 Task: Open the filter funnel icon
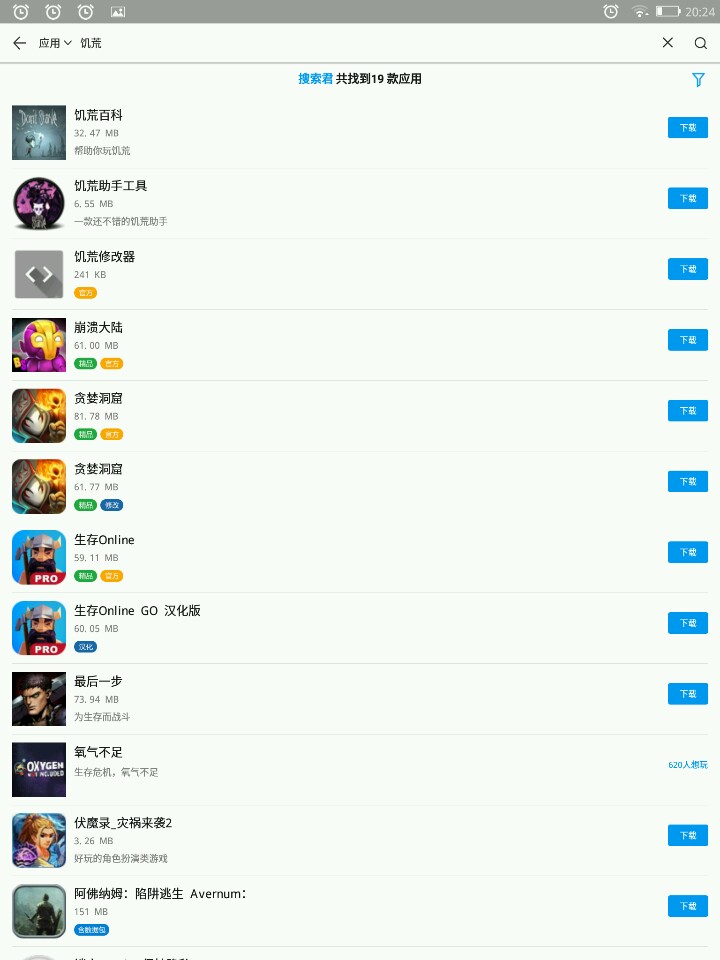coord(699,80)
